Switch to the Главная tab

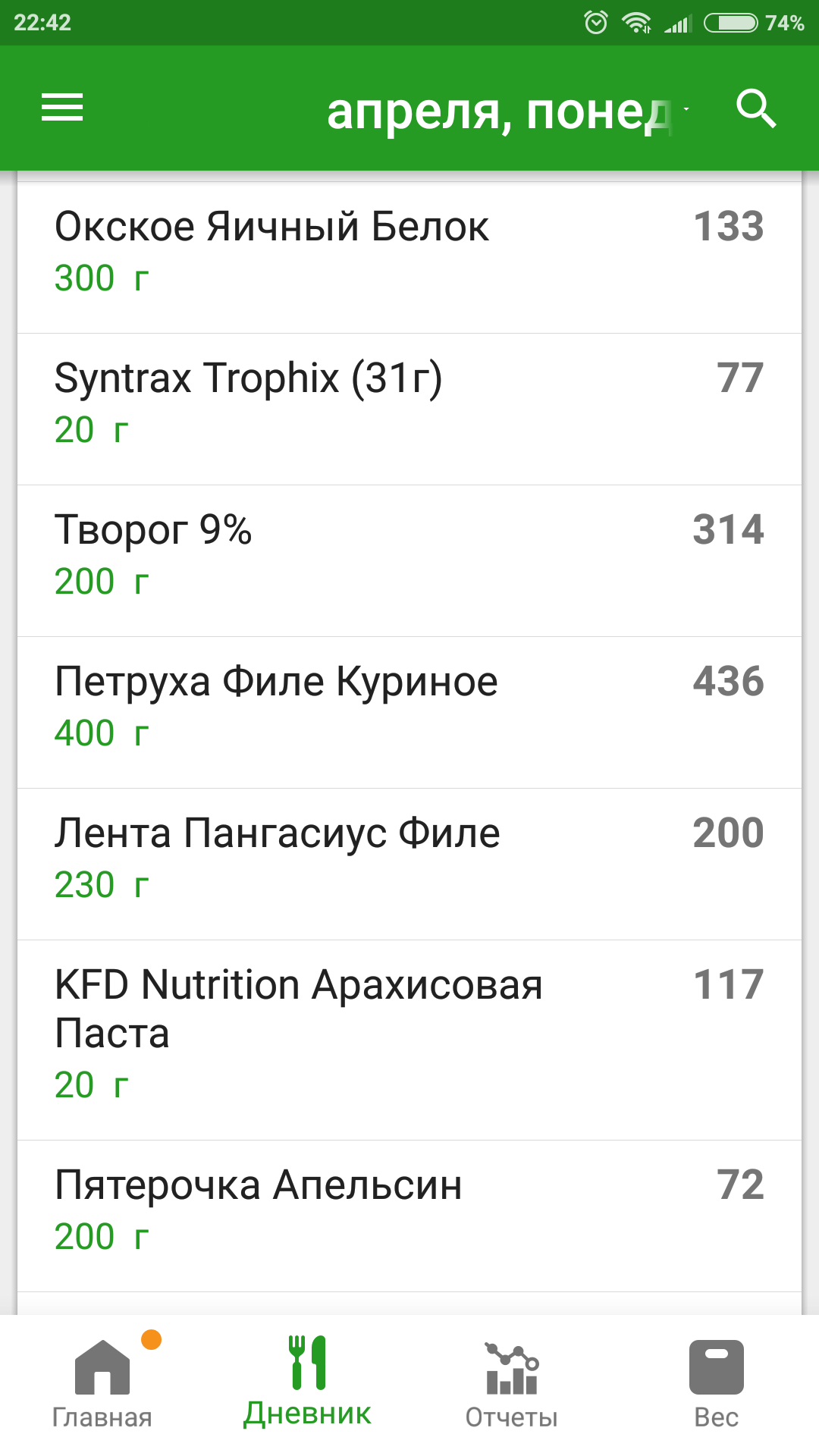coord(102,1385)
